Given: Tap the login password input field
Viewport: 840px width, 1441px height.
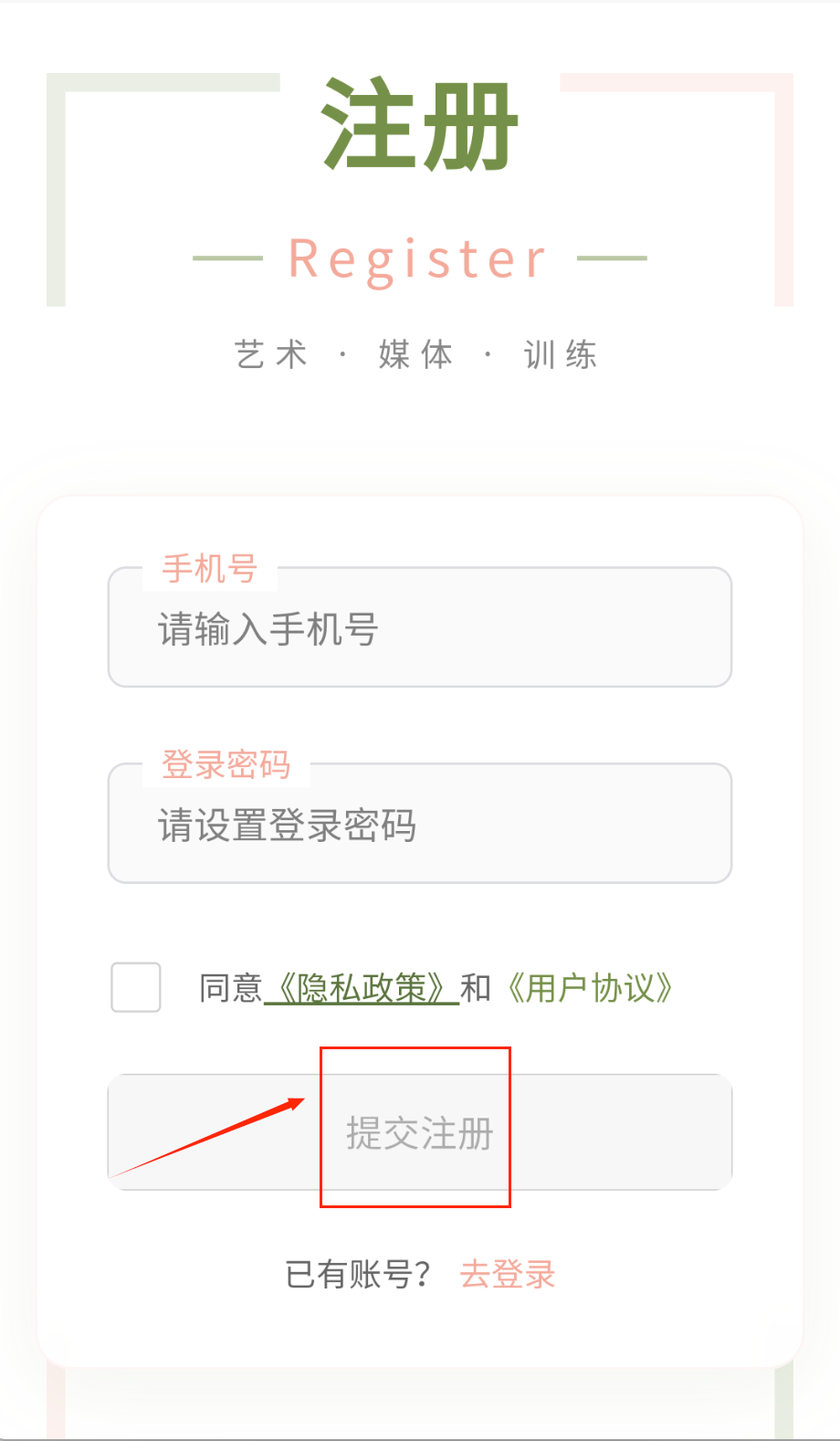Looking at the screenshot, I should click(x=420, y=826).
